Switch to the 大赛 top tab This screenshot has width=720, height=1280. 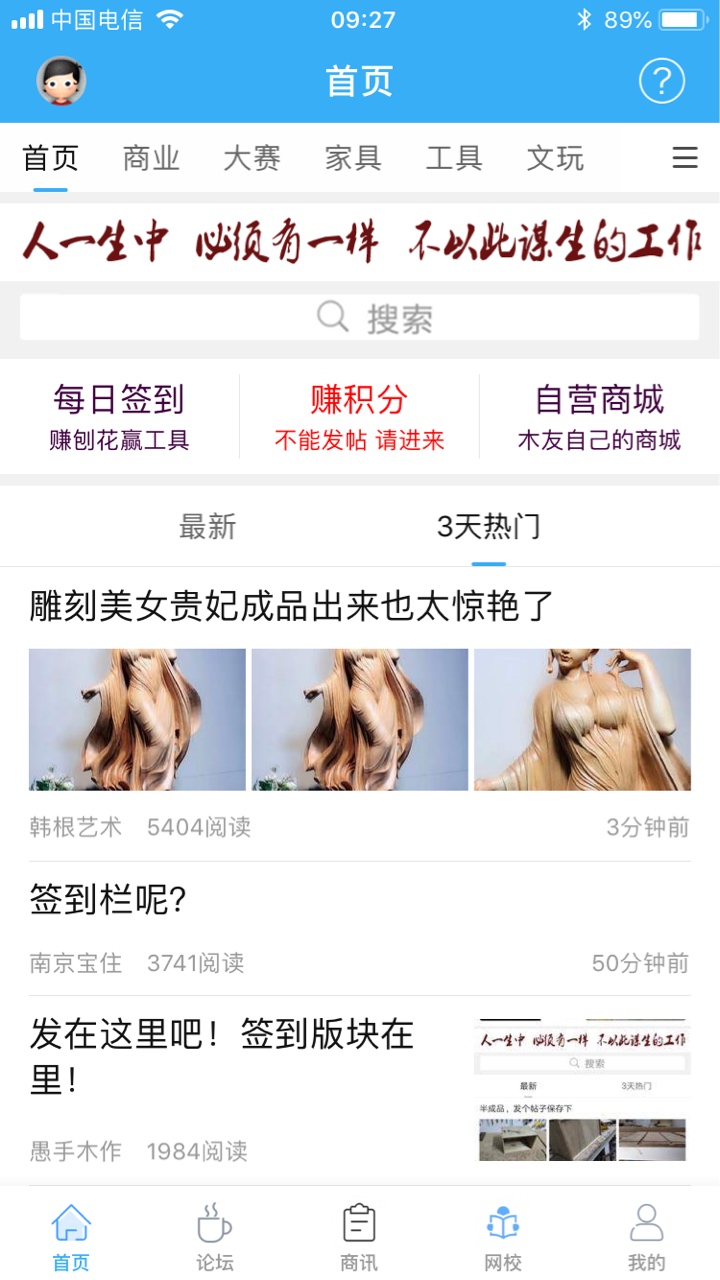[252, 158]
